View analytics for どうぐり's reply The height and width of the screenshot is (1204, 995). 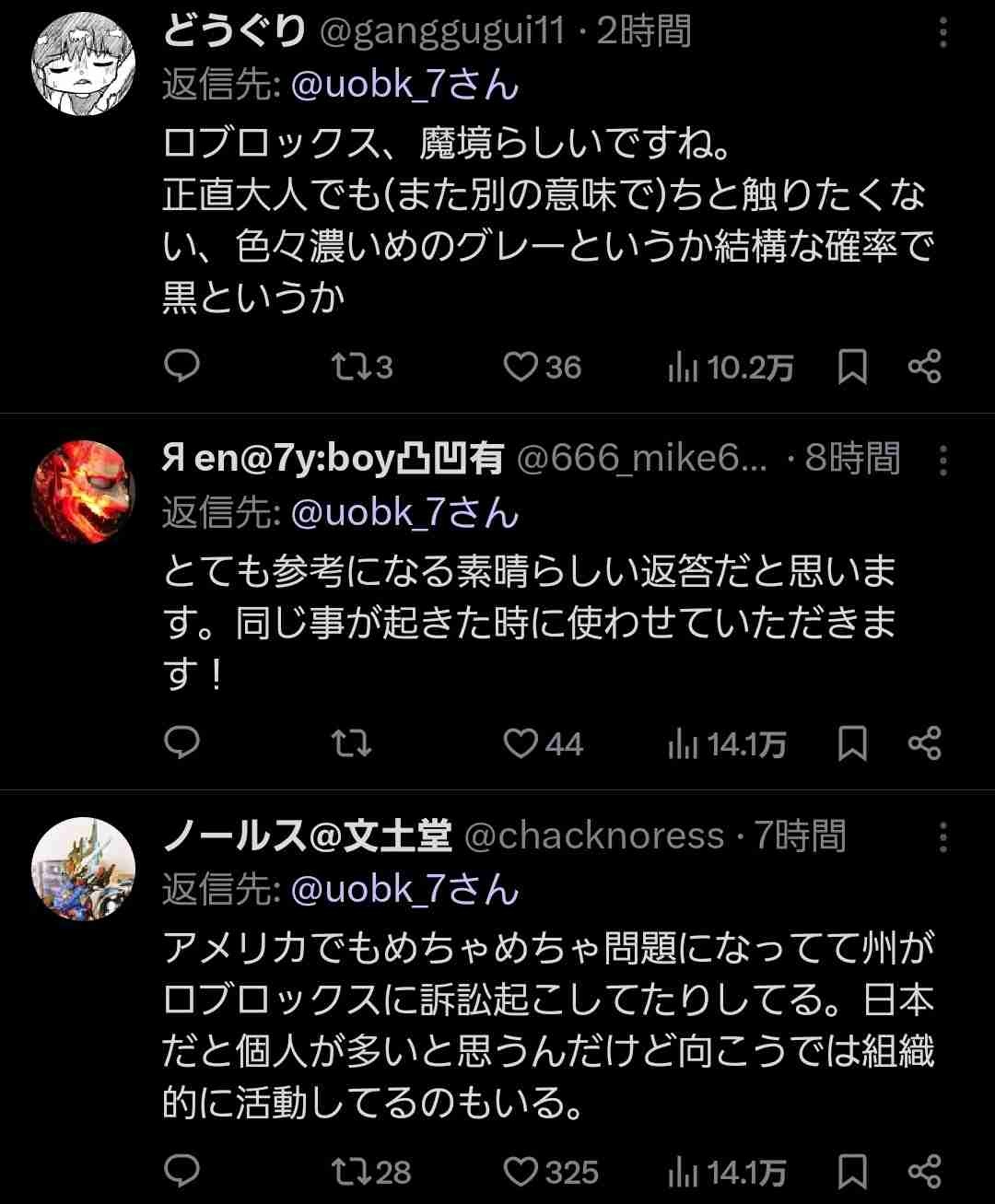point(683,367)
